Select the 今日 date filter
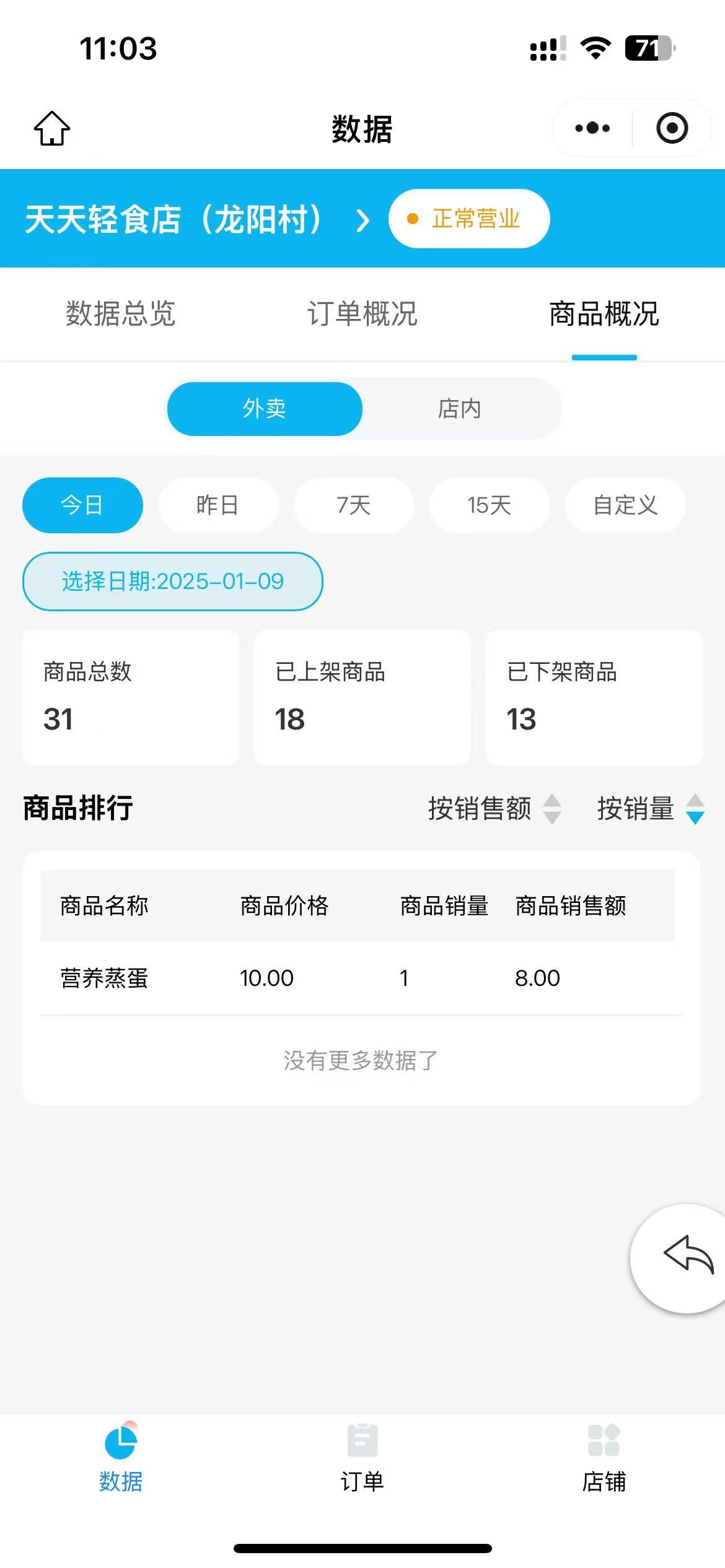The image size is (725, 1568). 82,505
